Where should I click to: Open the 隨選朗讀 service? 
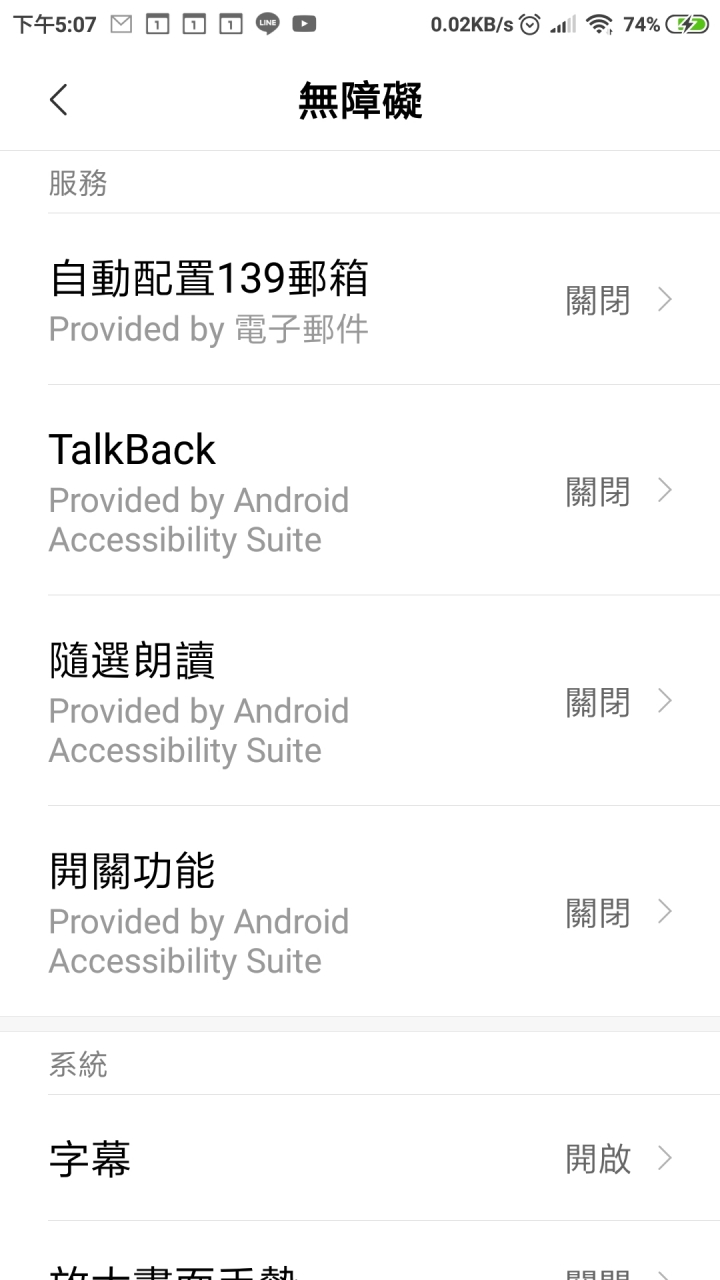point(360,701)
